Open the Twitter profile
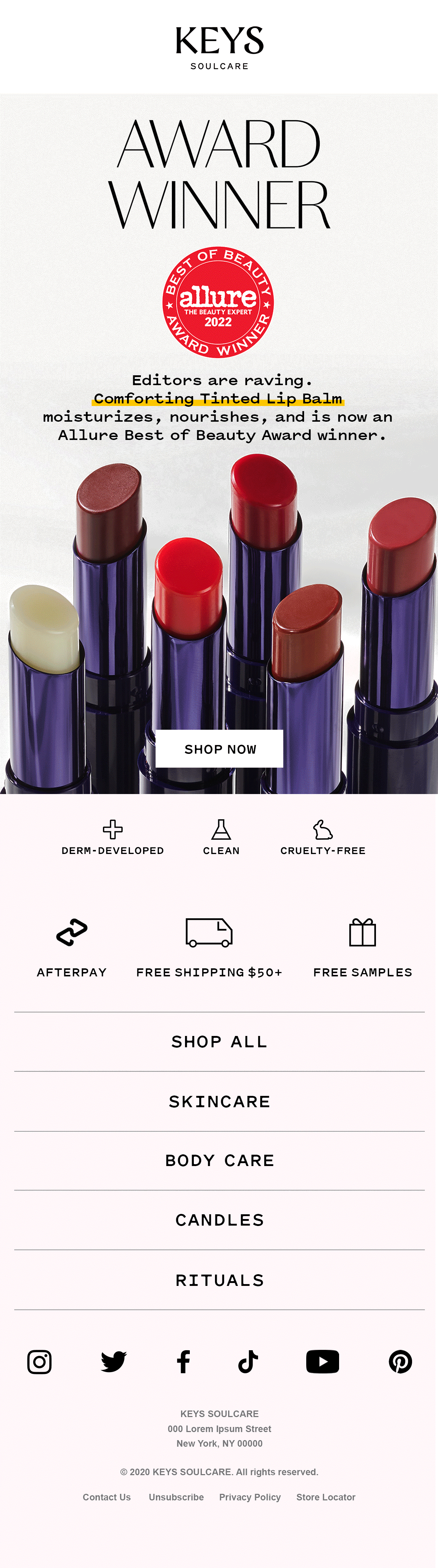The width and height of the screenshot is (438, 1568). pyautogui.click(x=114, y=1362)
